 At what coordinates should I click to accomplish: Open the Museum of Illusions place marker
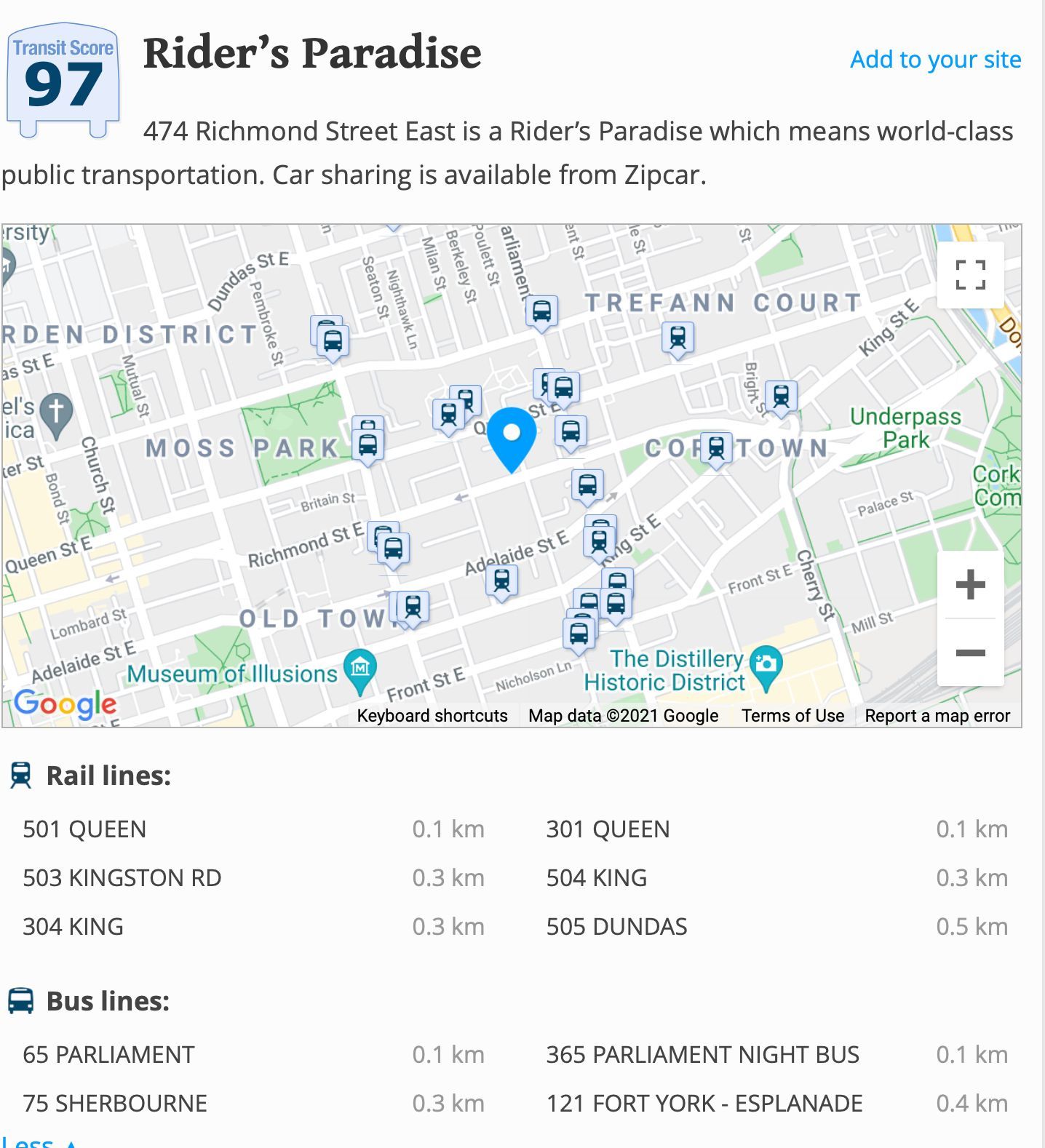pos(360,667)
